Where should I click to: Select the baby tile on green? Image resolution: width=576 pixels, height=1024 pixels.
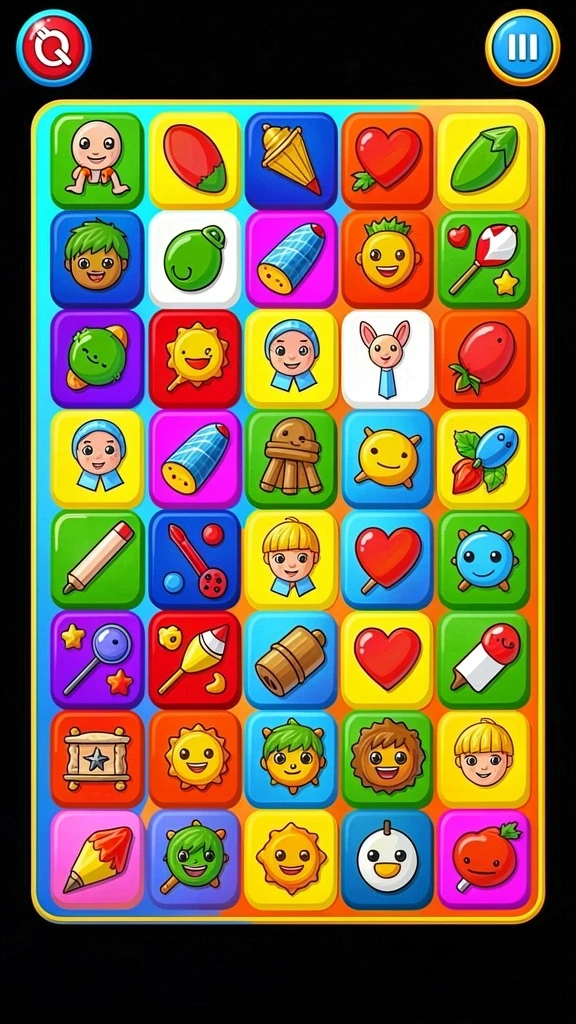[x=97, y=160]
